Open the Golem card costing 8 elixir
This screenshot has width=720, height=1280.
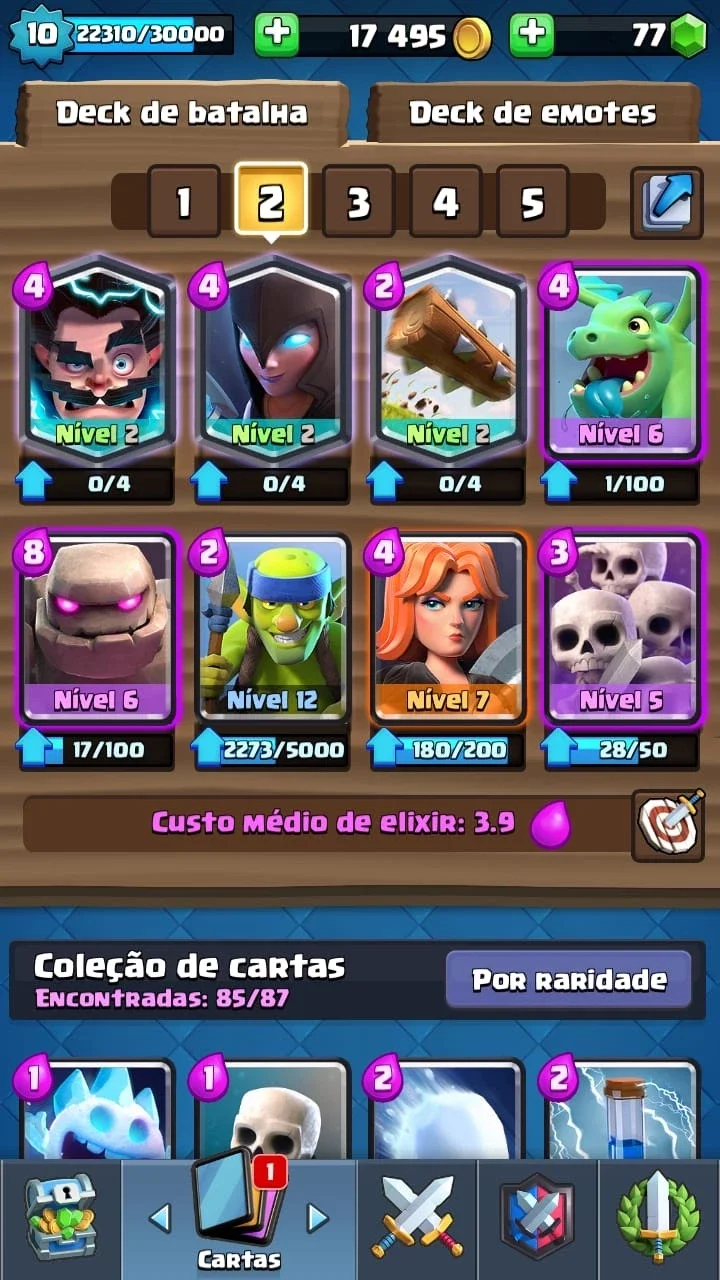tap(96, 628)
